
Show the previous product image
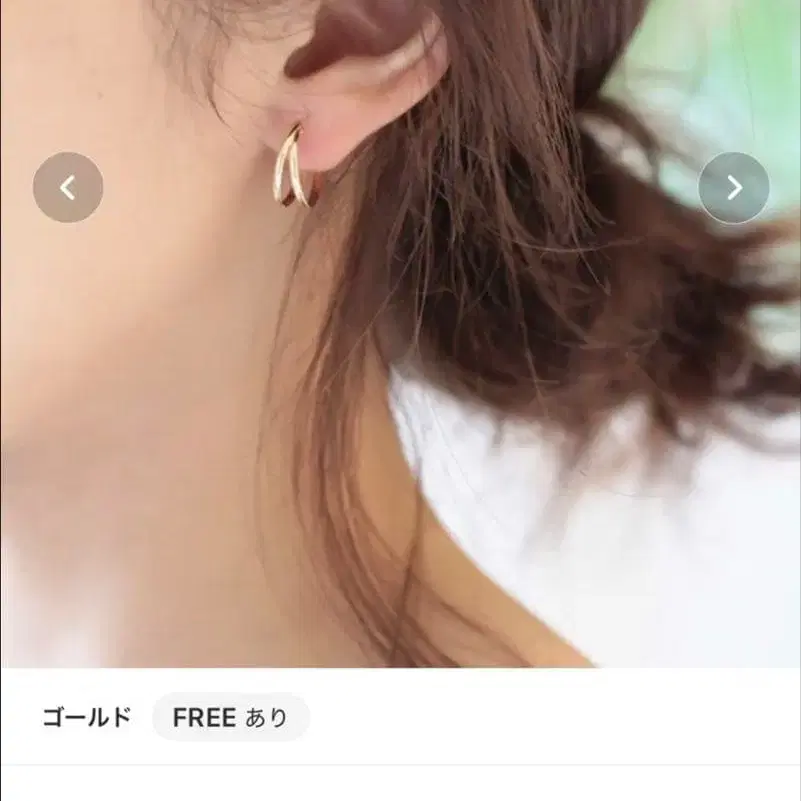coord(68,187)
